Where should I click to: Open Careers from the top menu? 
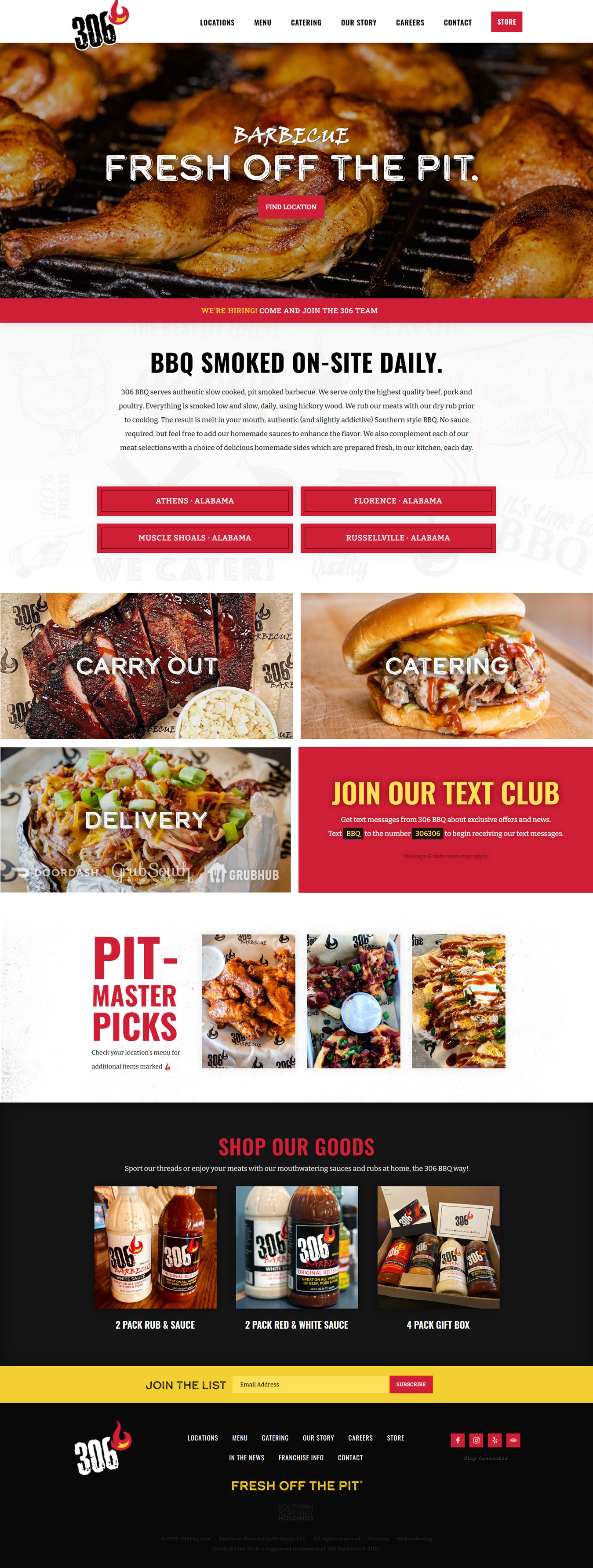(x=410, y=22)
